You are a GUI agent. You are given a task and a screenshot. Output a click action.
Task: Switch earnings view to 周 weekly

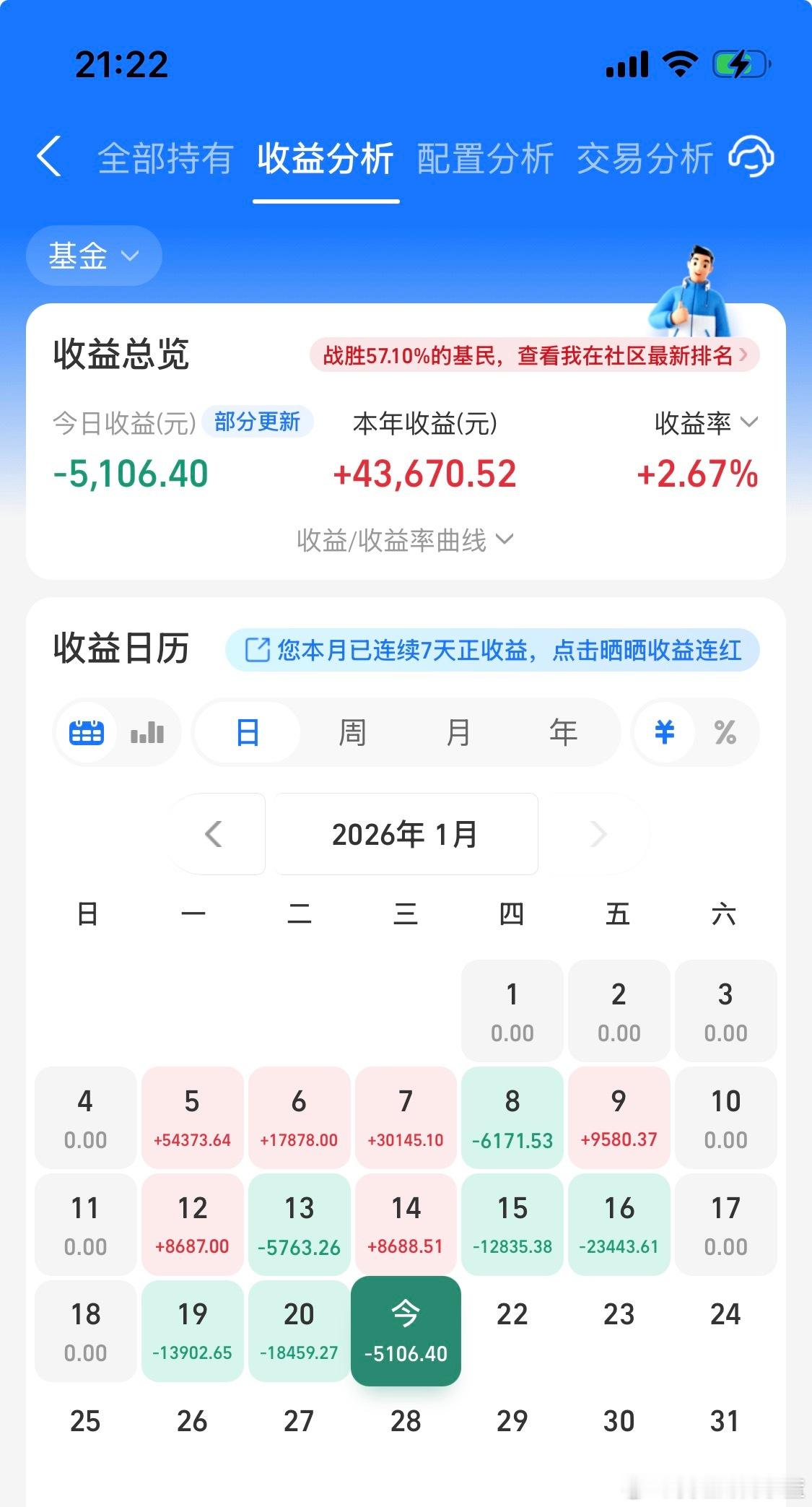point(352,732)
